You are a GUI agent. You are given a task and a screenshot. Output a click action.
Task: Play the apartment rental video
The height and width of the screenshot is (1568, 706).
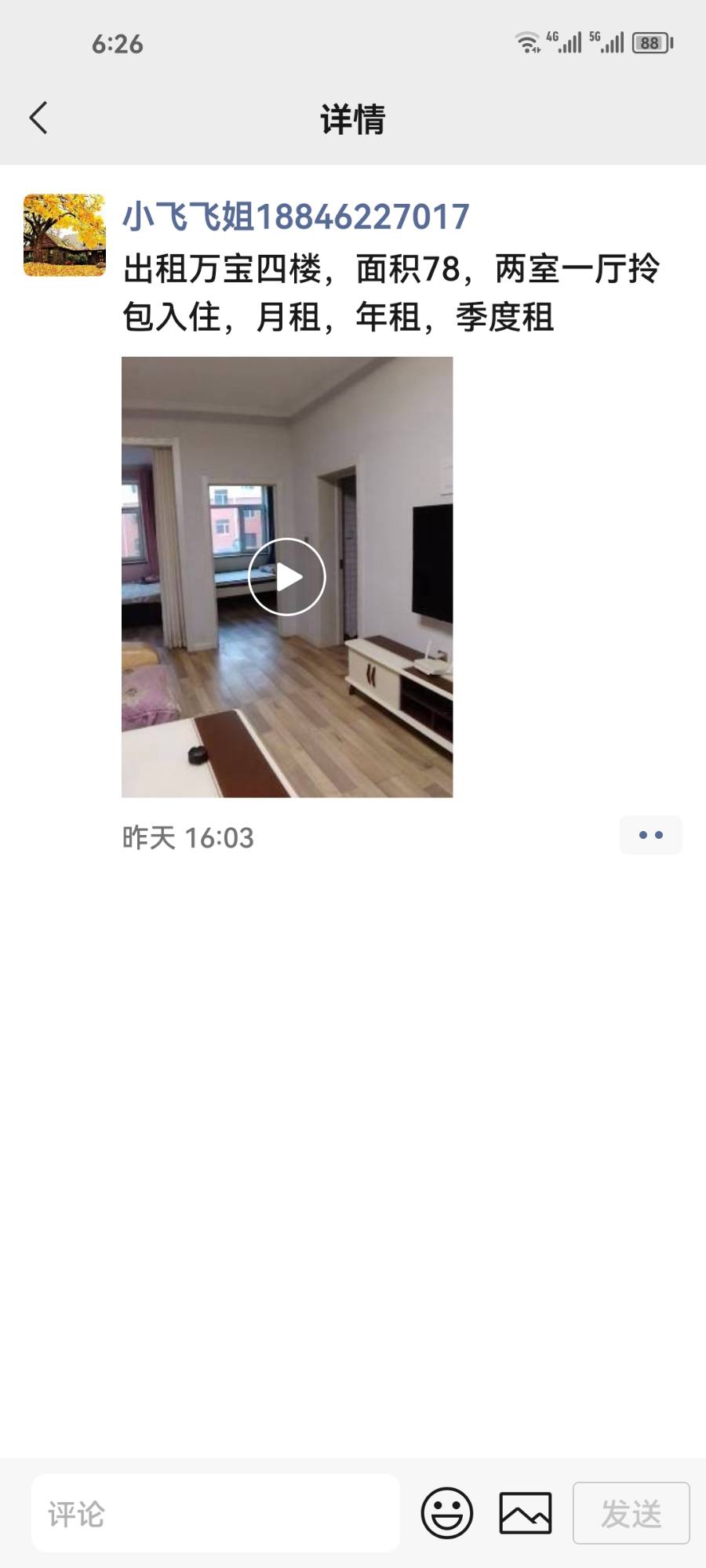tap(287, 577)
